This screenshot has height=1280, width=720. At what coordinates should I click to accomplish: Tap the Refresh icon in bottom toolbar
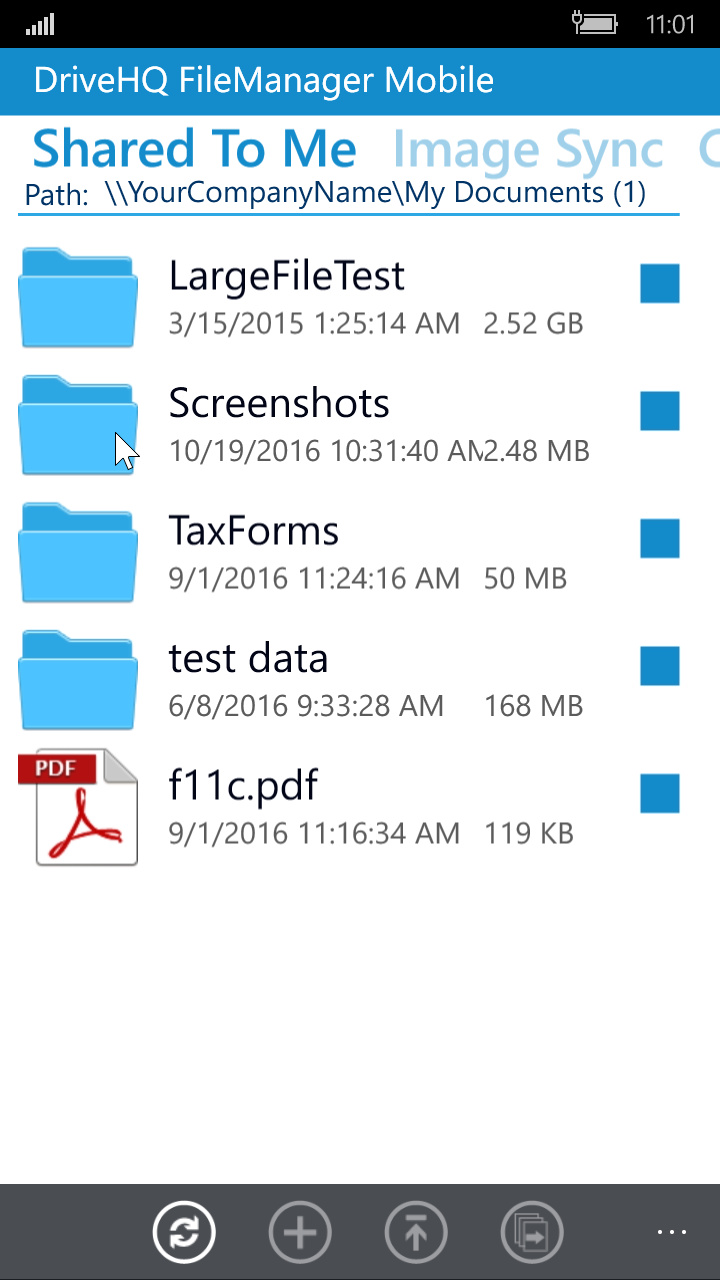(183, 1232)
